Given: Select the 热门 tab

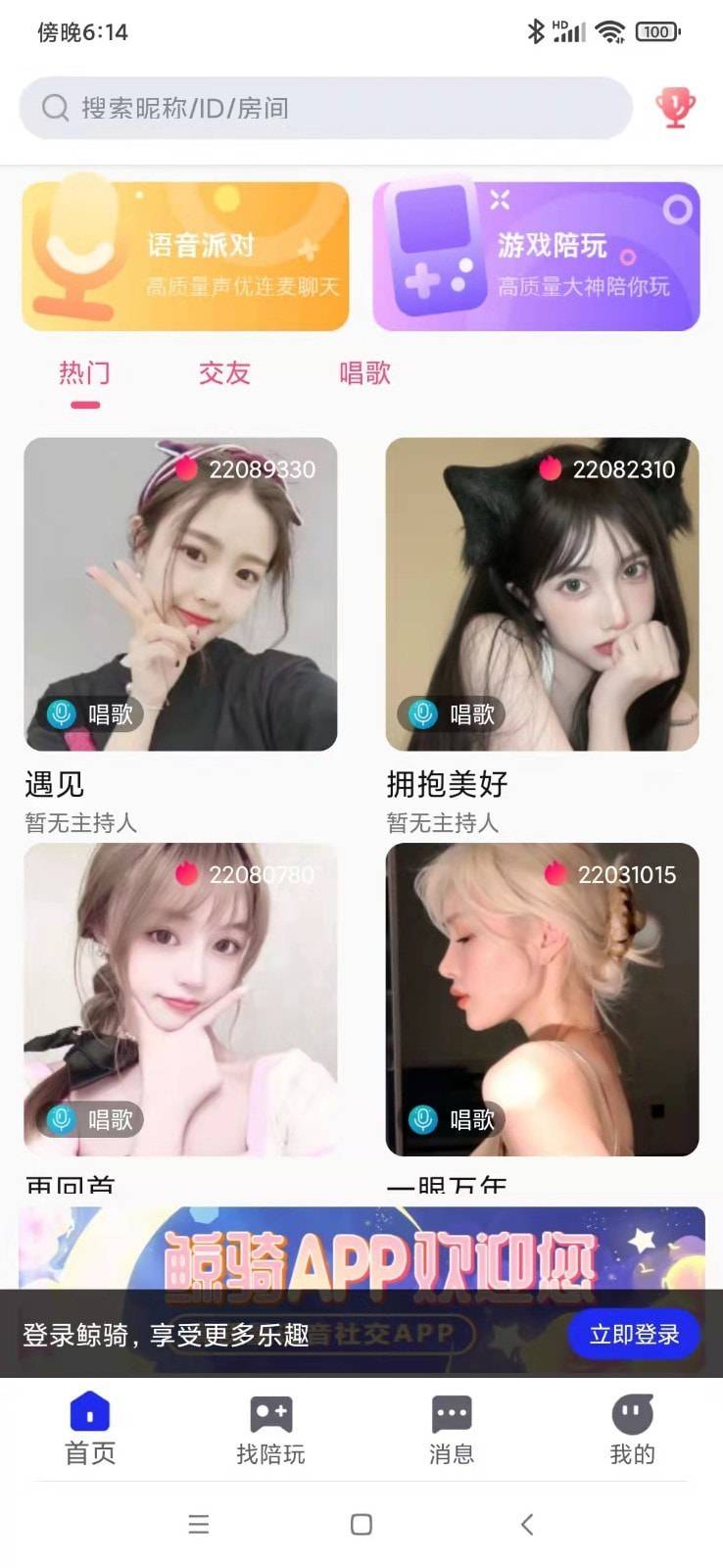Looking at the screenshot, I should [x=84, y=373].
